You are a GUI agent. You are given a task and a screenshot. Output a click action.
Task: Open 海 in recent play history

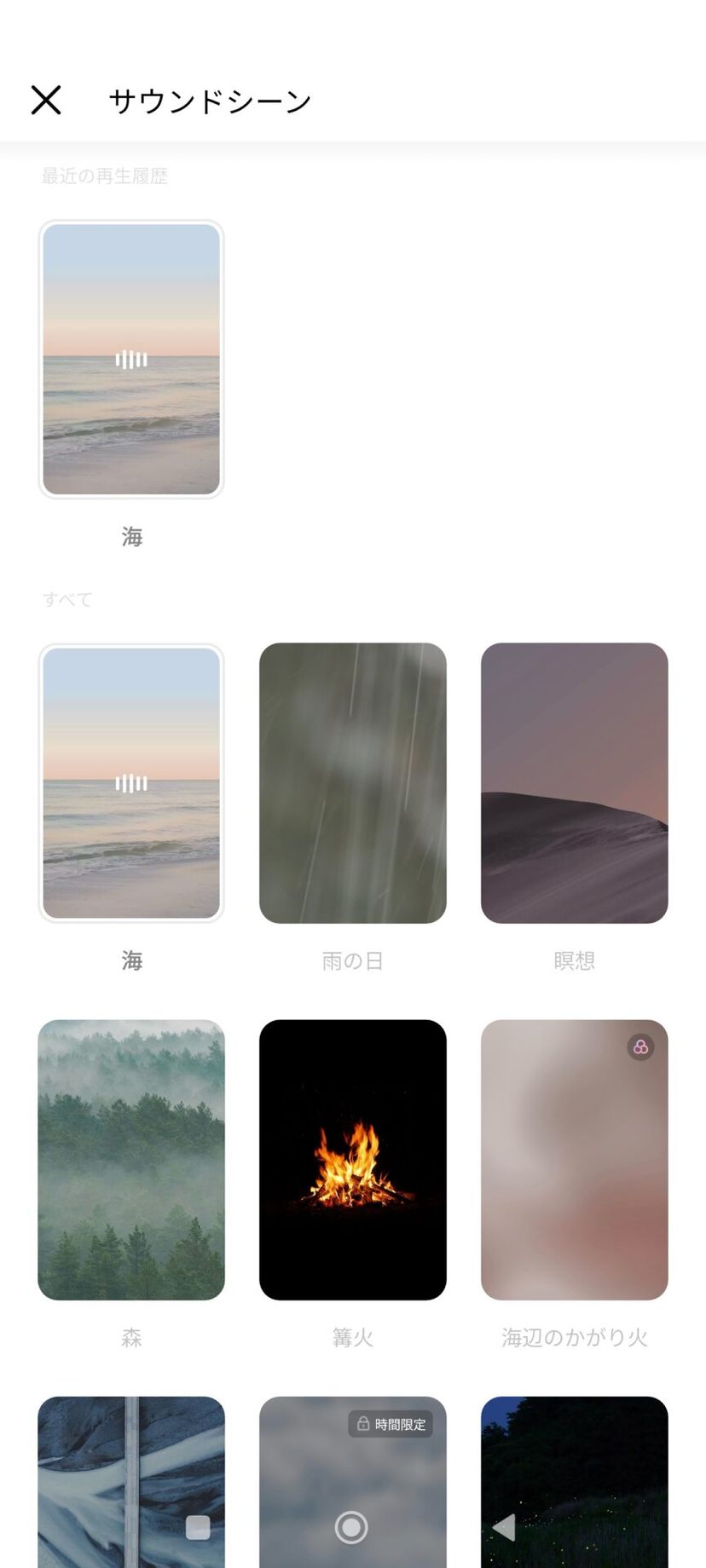click(131, 359)
